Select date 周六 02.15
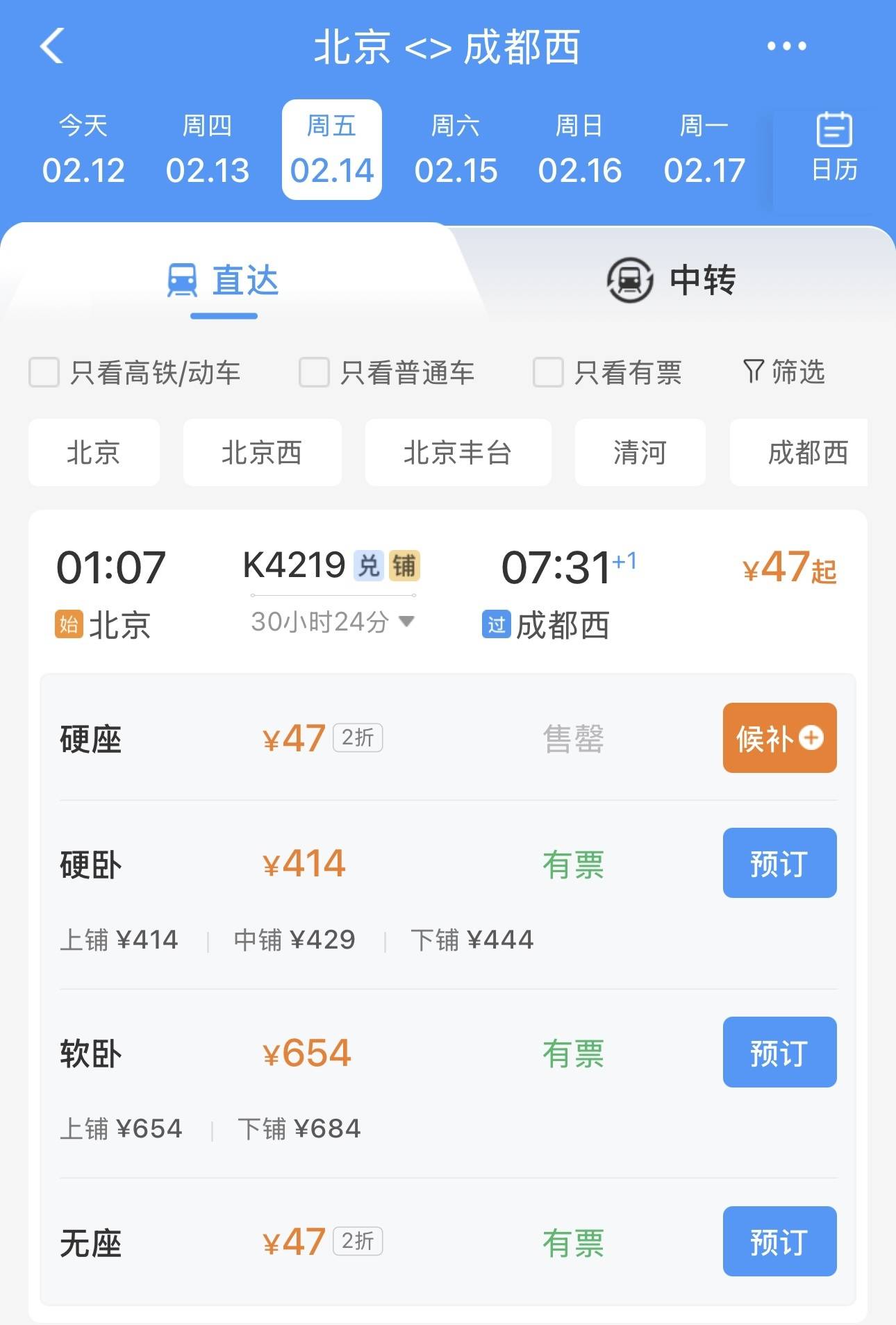Viewport: 896px width, 1325px height. click(x=456, y=150)
